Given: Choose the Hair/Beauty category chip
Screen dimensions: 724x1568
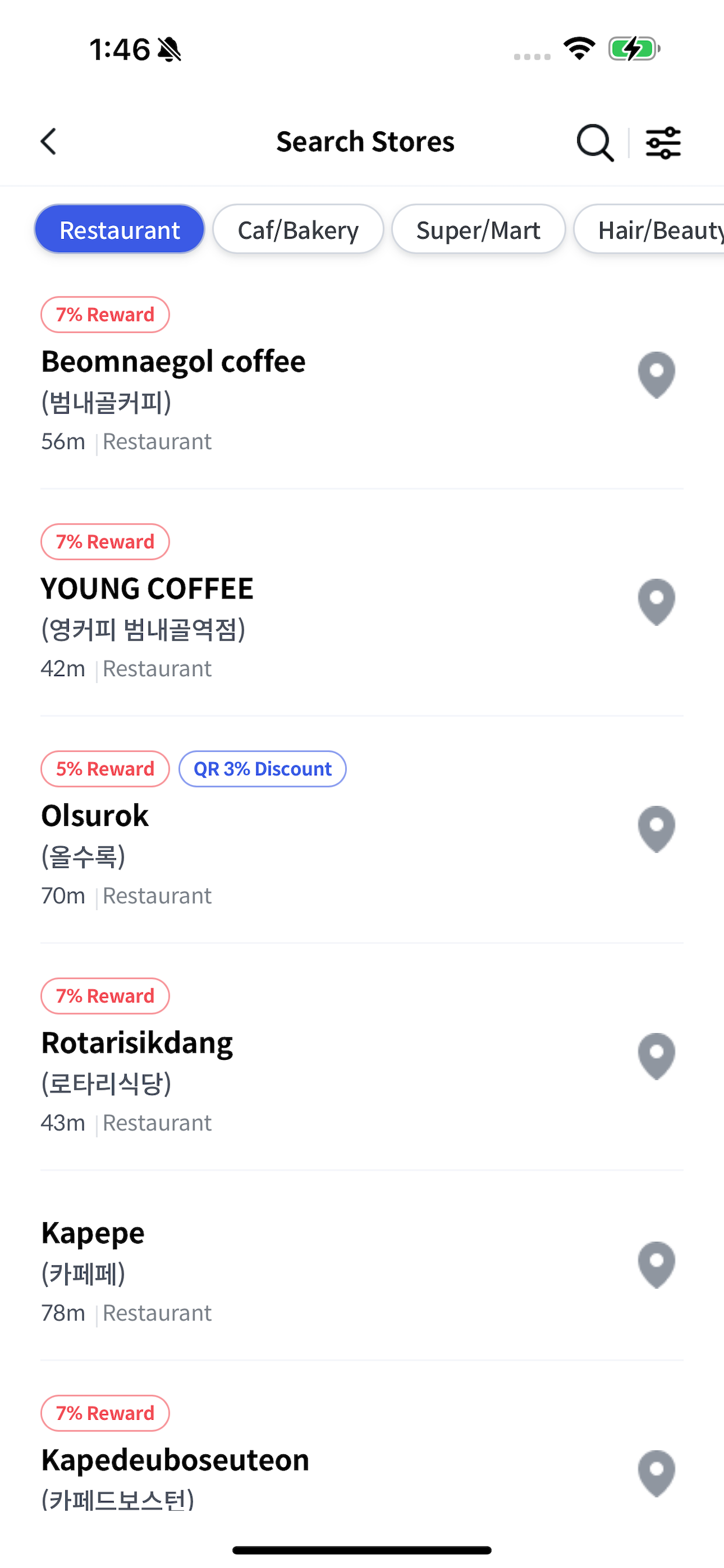Looking at the screenshot, I should pyautogui.click(x=649, y=229).
